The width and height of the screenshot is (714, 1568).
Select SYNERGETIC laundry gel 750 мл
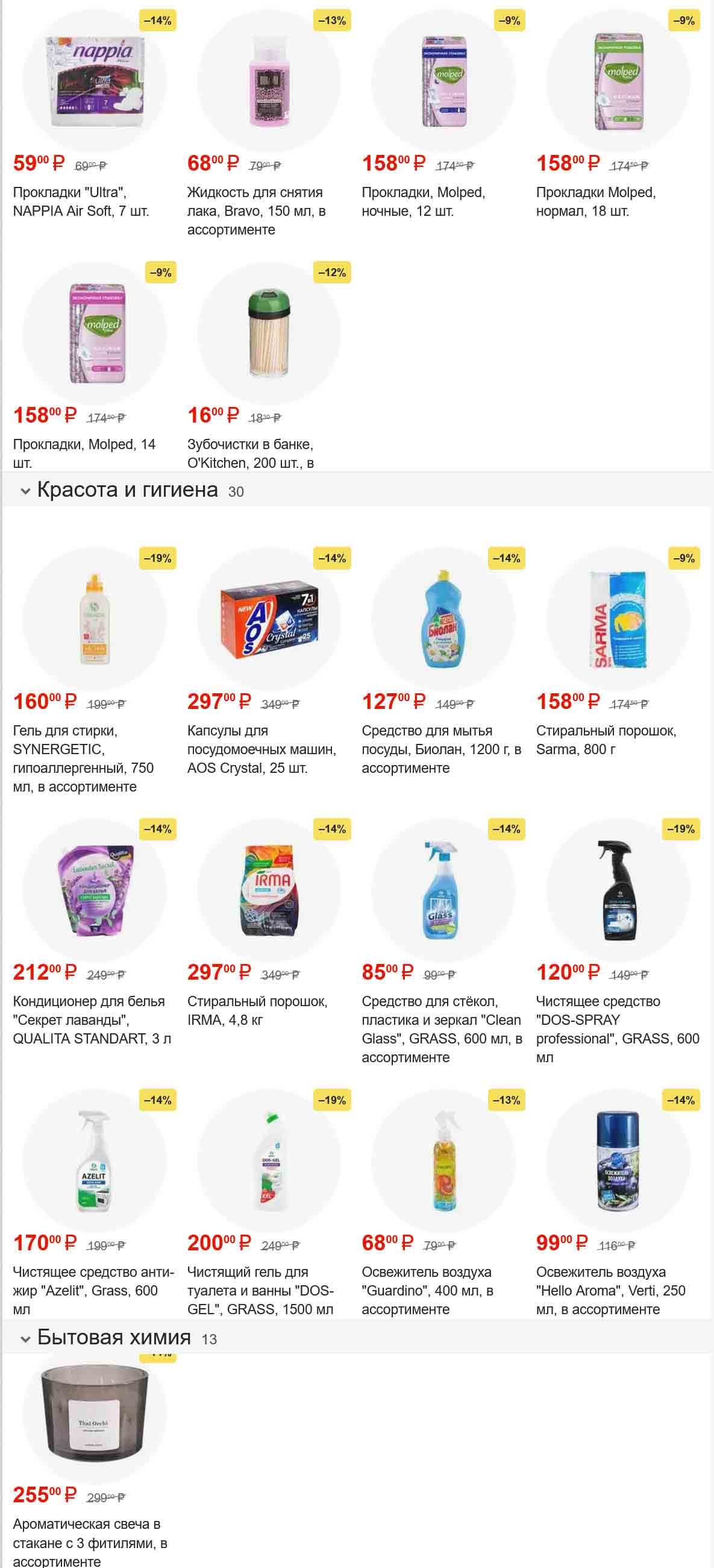click(x=94, y=620)
